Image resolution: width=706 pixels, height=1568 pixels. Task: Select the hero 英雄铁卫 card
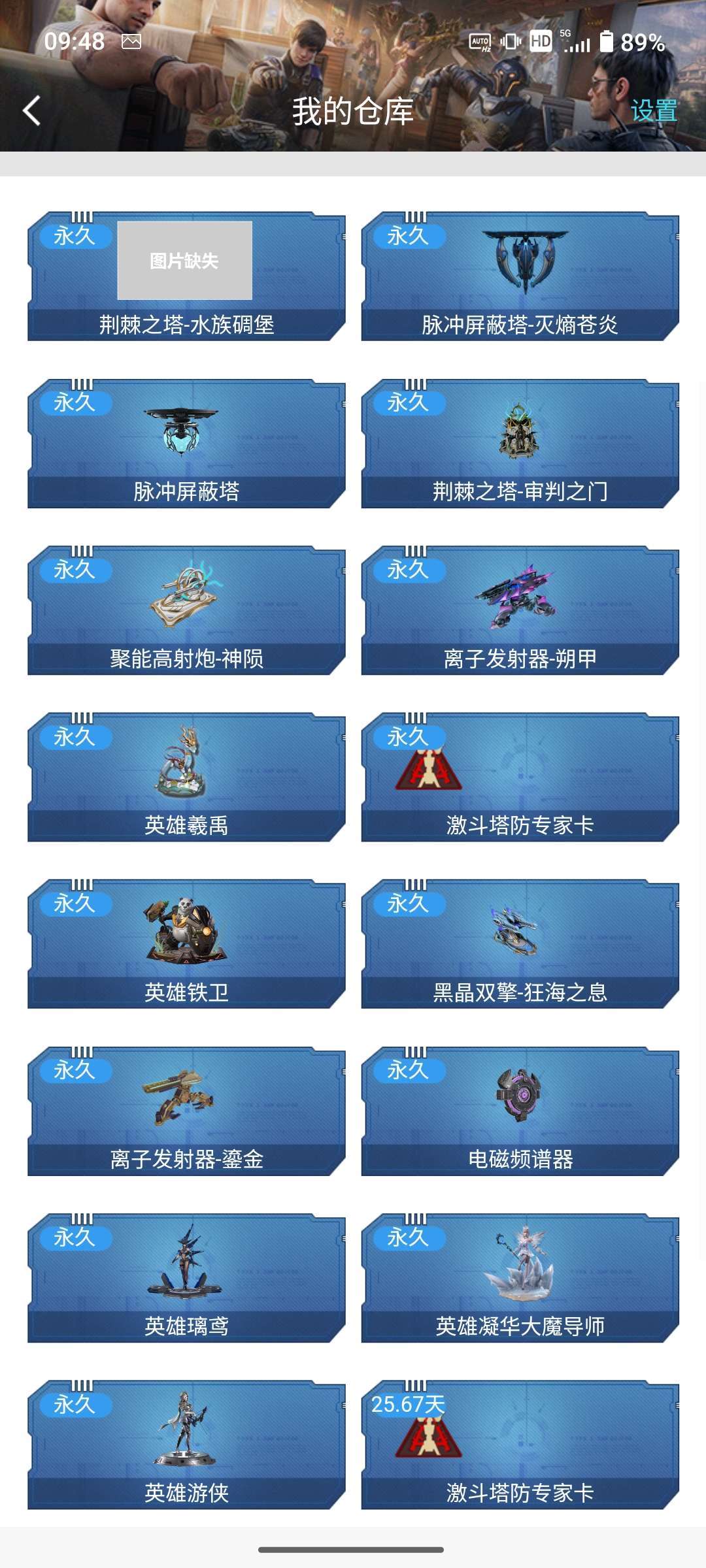pyautogui.click(x=186, y=943)
